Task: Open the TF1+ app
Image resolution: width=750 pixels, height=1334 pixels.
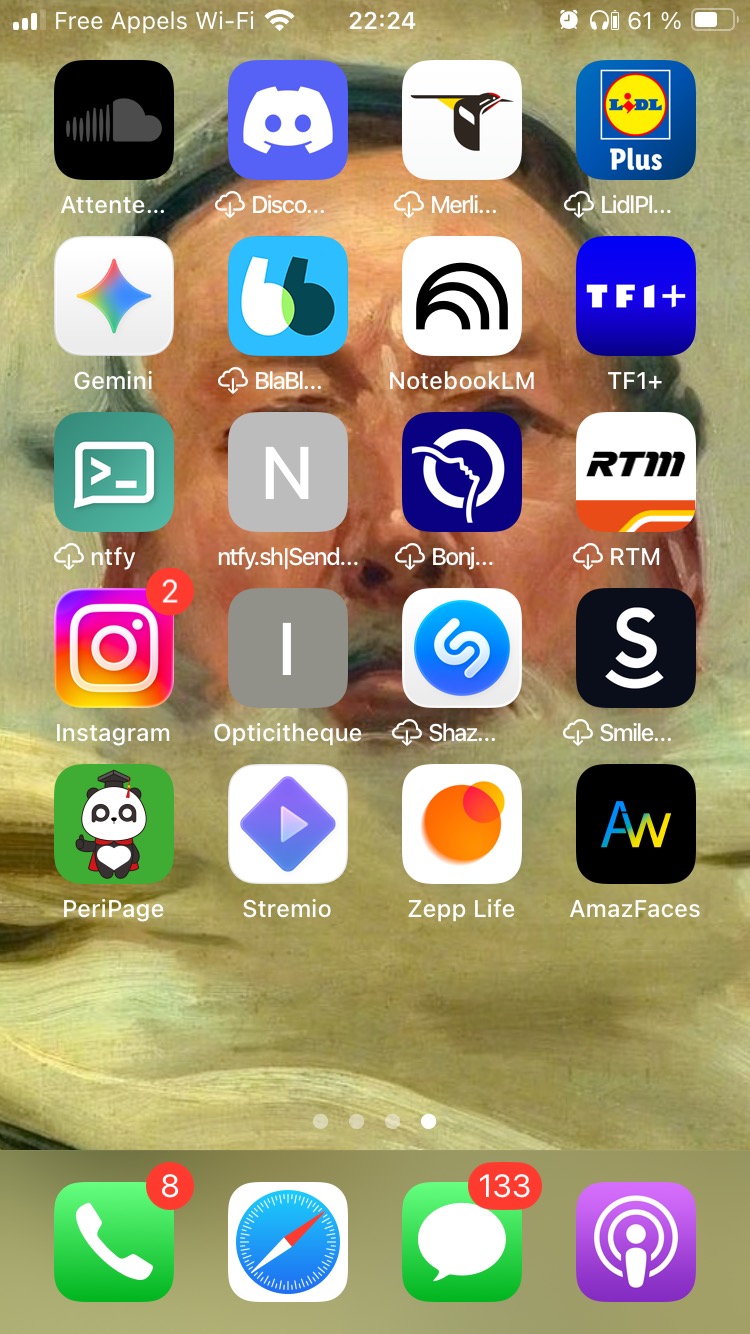Action: click(636, 296)
